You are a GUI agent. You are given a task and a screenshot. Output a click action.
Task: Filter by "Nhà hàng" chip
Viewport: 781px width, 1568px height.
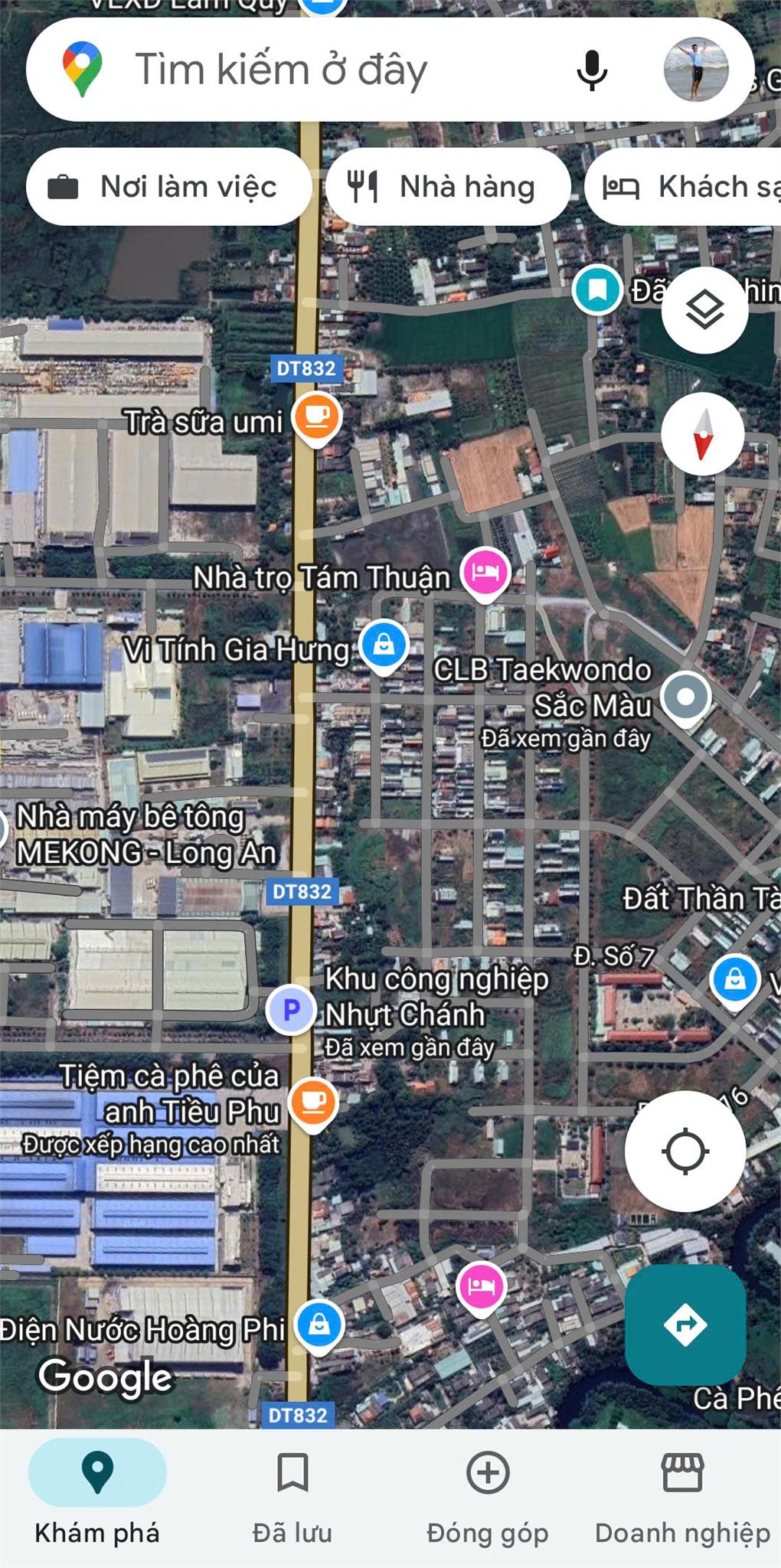[448, 187]
